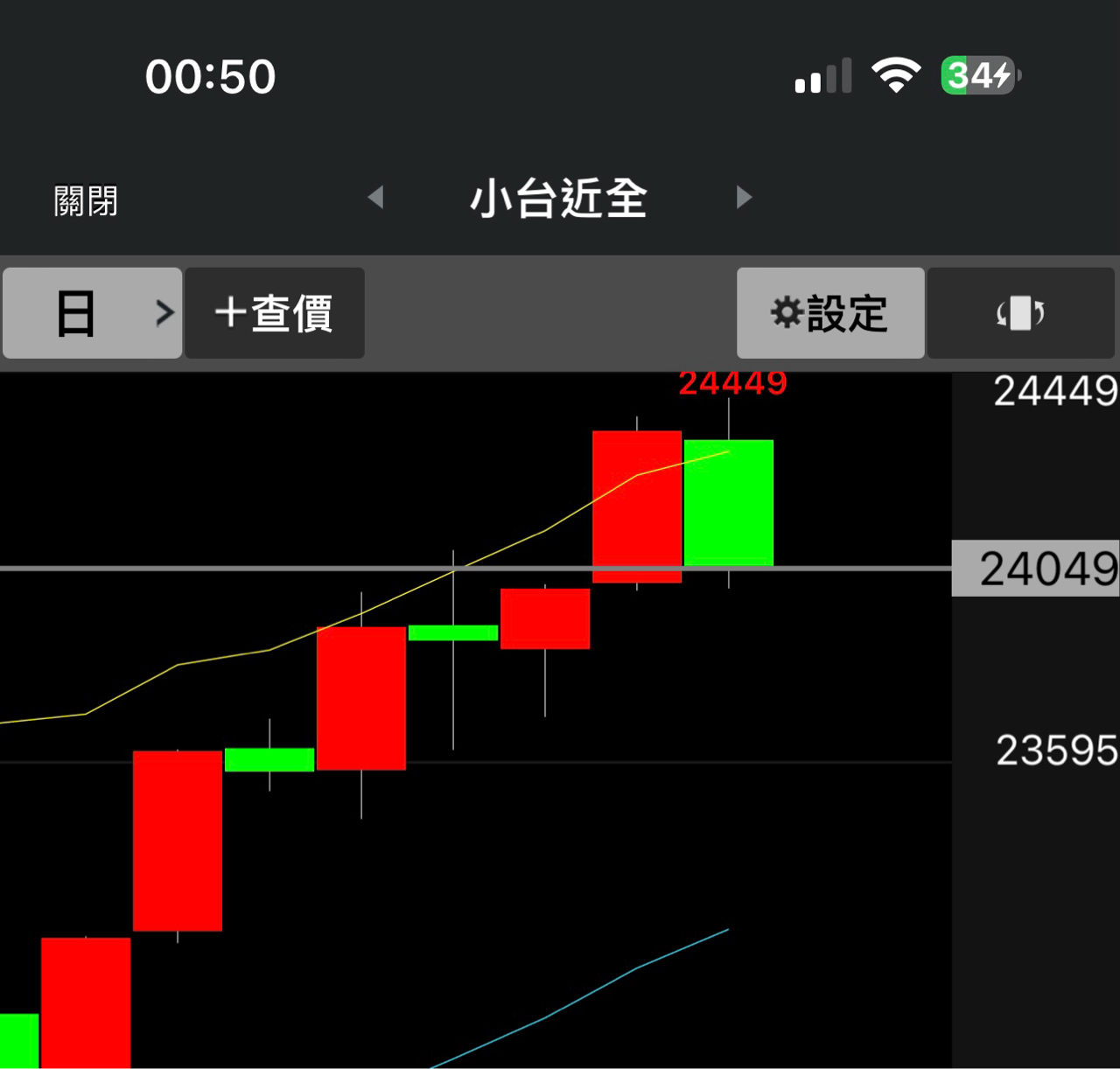Tap 關閉 to close the chart
Image resolution: width=1120 pixels, height=1069 pixels.
coord(86,201)
